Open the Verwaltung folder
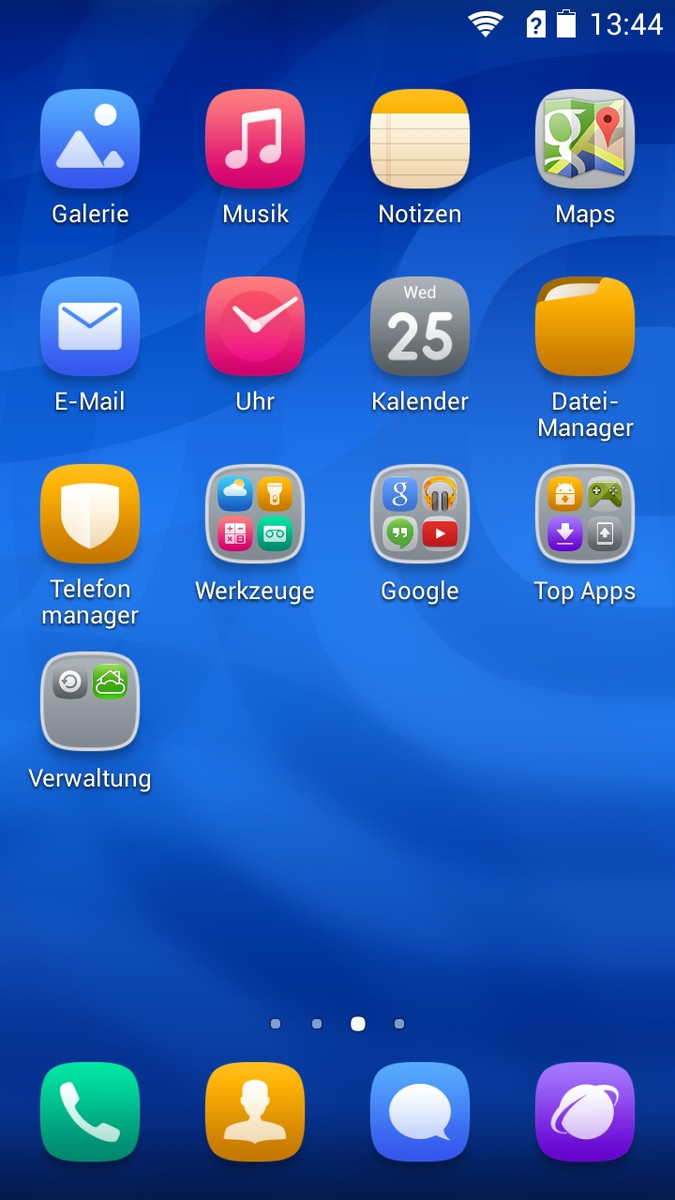The image size is (675, 1200). (90, 701)
